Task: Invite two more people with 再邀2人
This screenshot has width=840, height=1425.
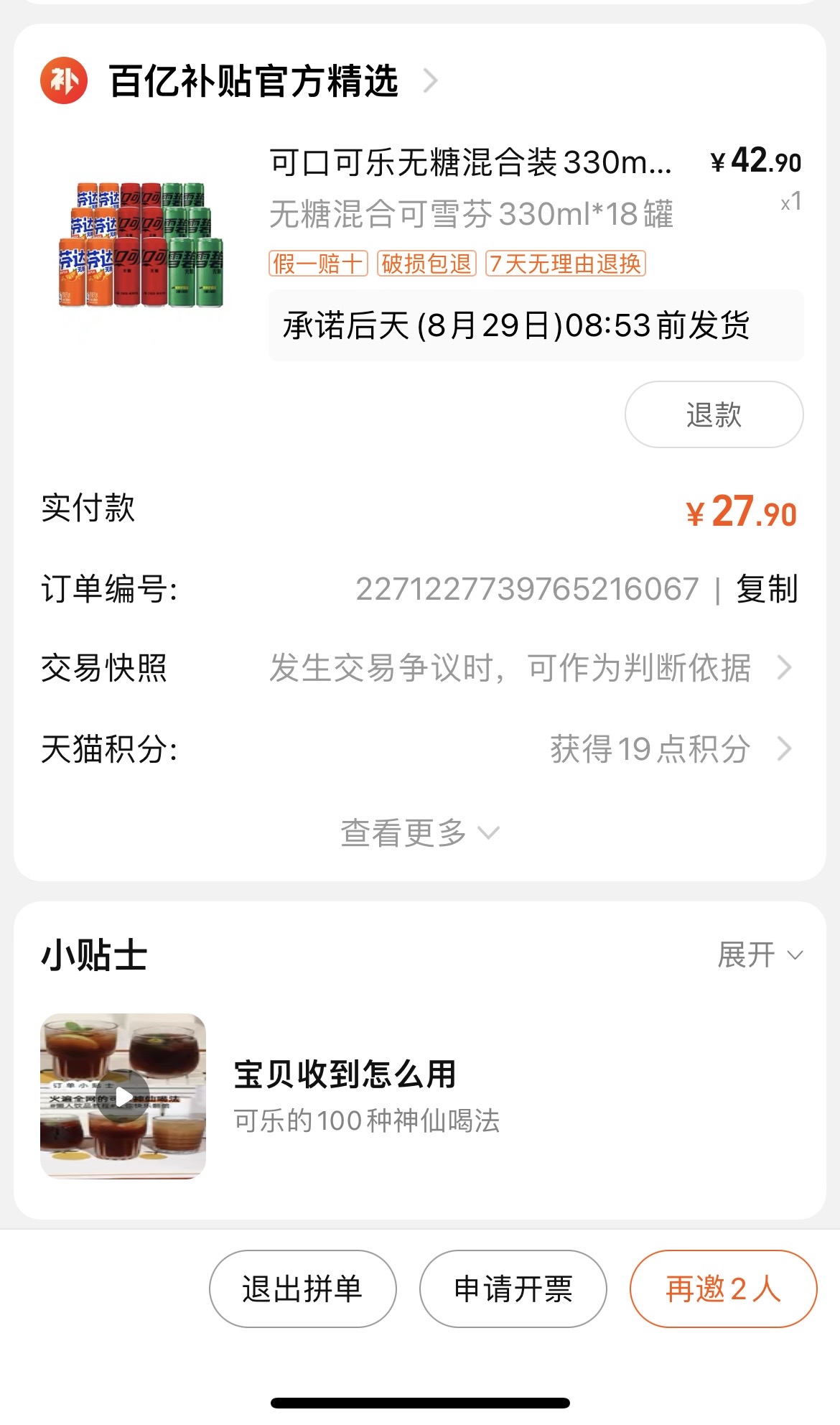Action: (723, 1289)
